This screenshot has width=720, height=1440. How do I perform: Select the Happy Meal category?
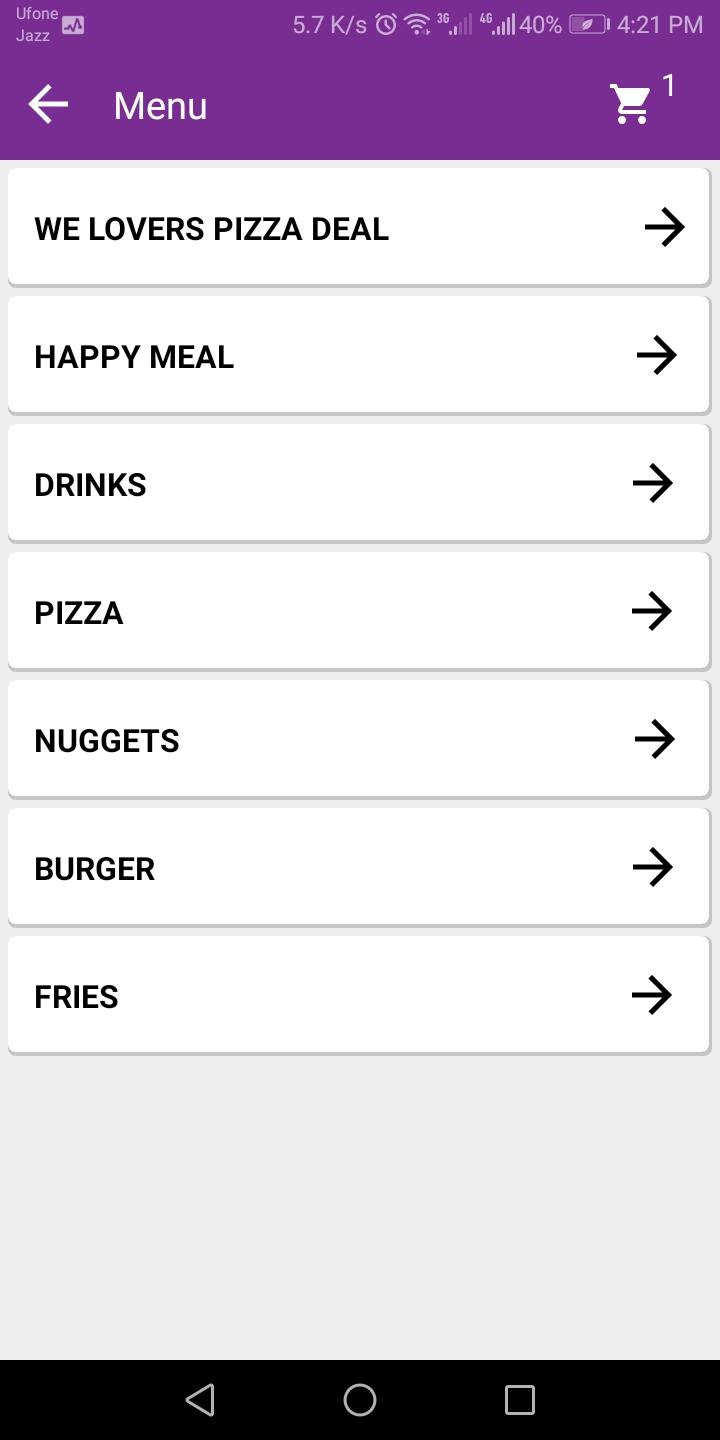(359, 355)
